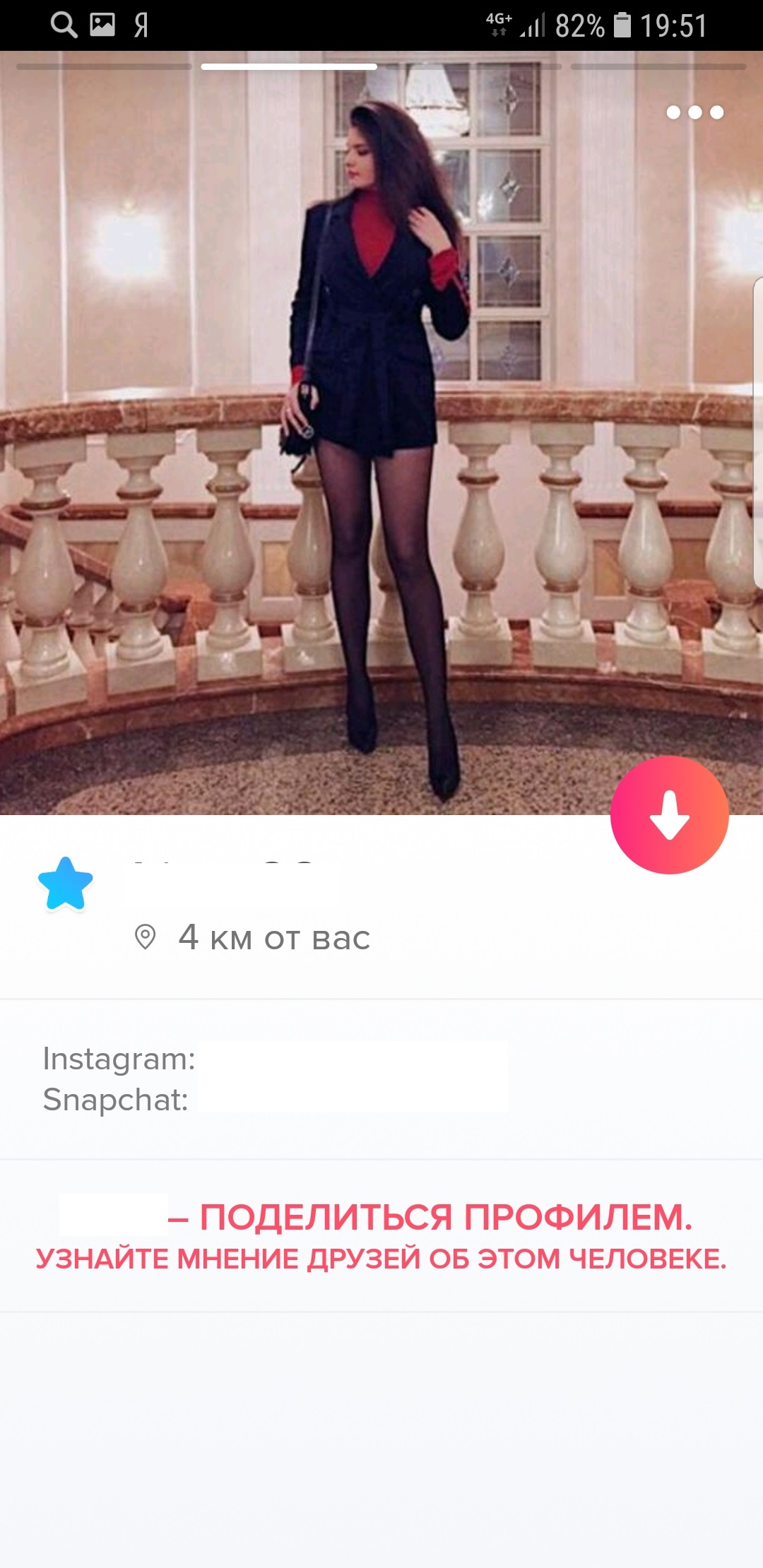Open the three-dot overflow menu

click(x=695, y=112)
